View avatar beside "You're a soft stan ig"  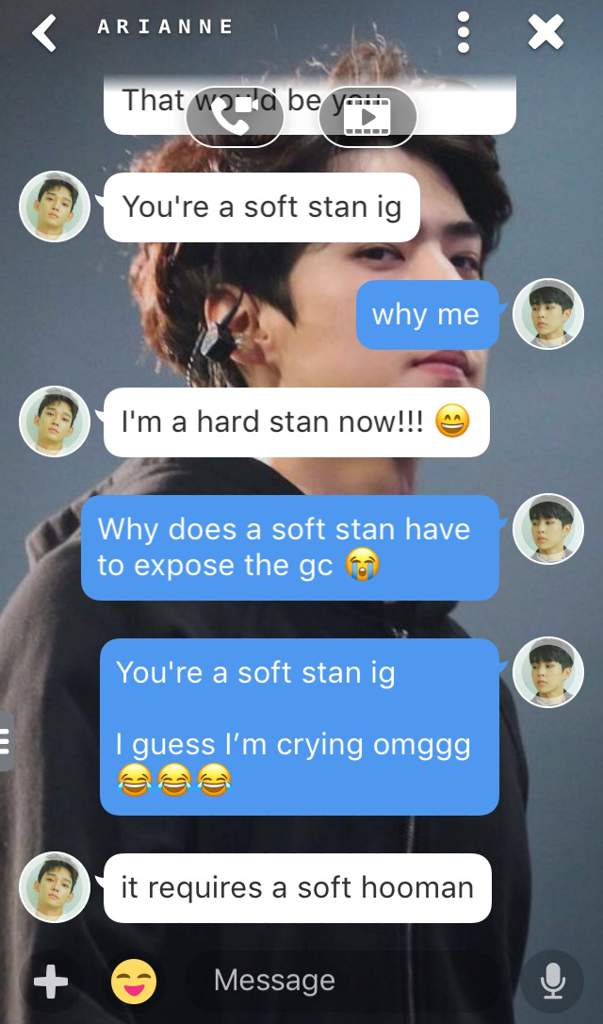tap(55, 207)
